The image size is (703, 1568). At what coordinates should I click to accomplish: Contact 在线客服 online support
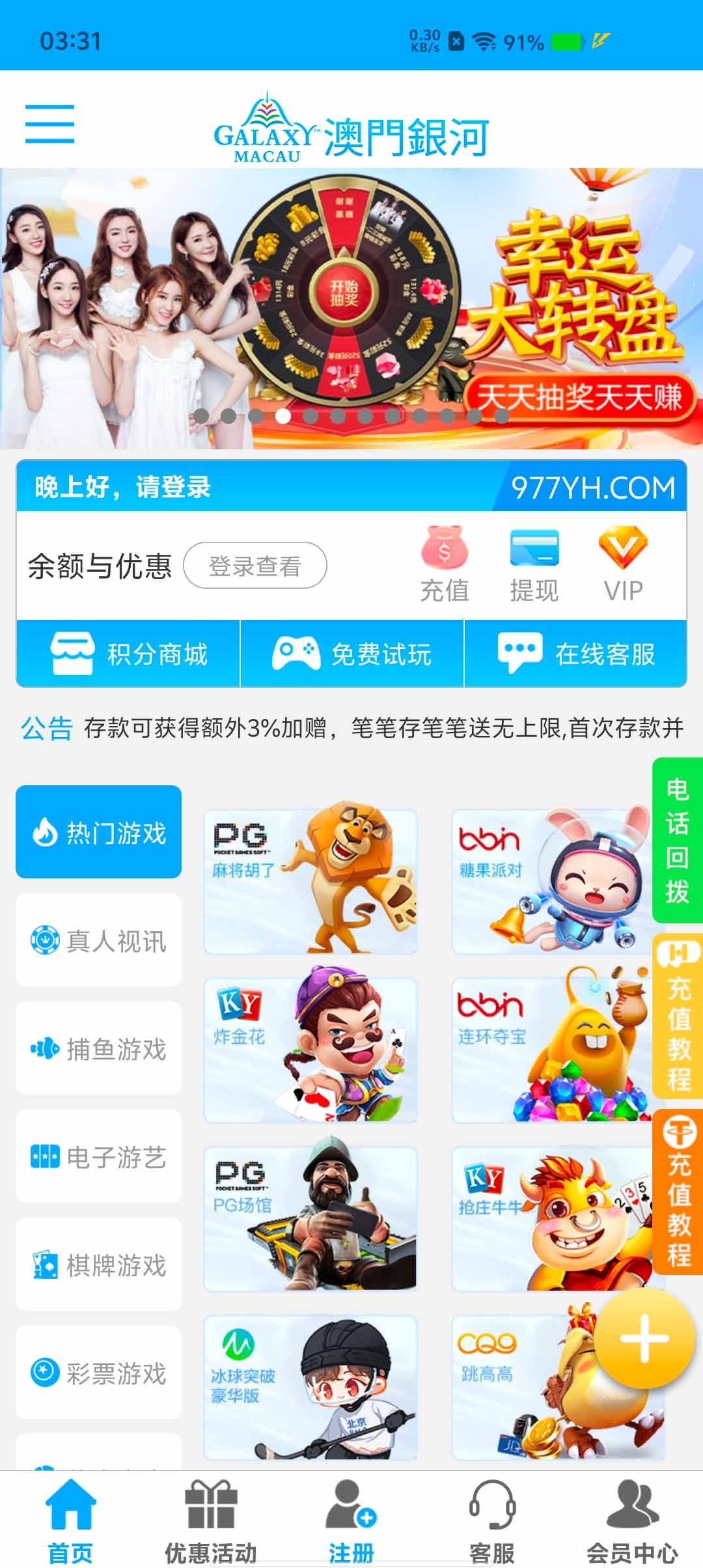pos(575,654)
